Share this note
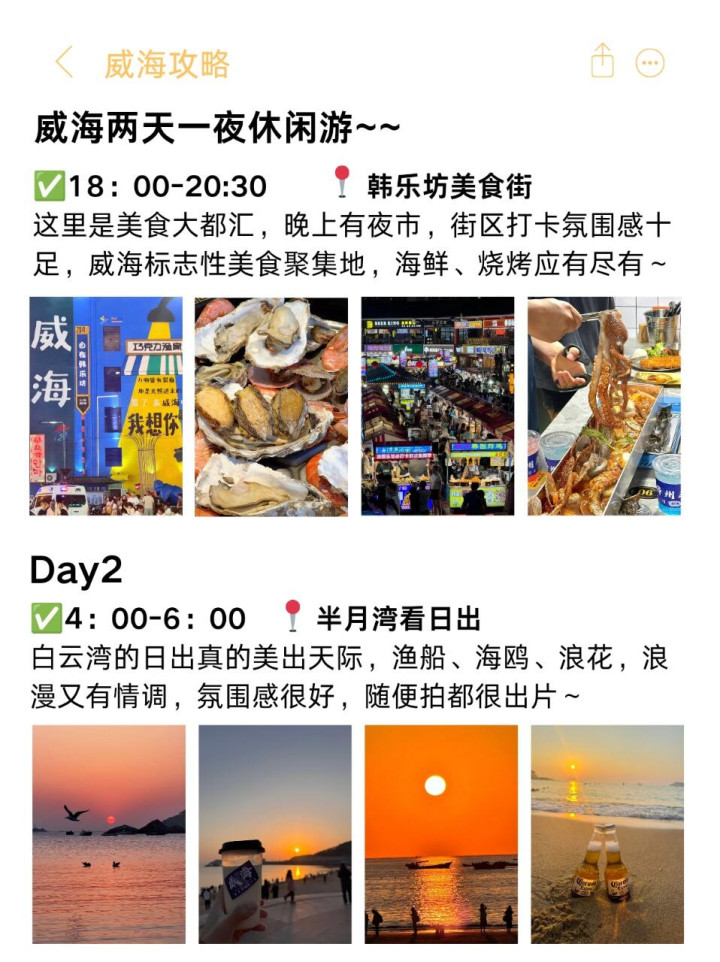720x962 pixels. pos(602,62)
